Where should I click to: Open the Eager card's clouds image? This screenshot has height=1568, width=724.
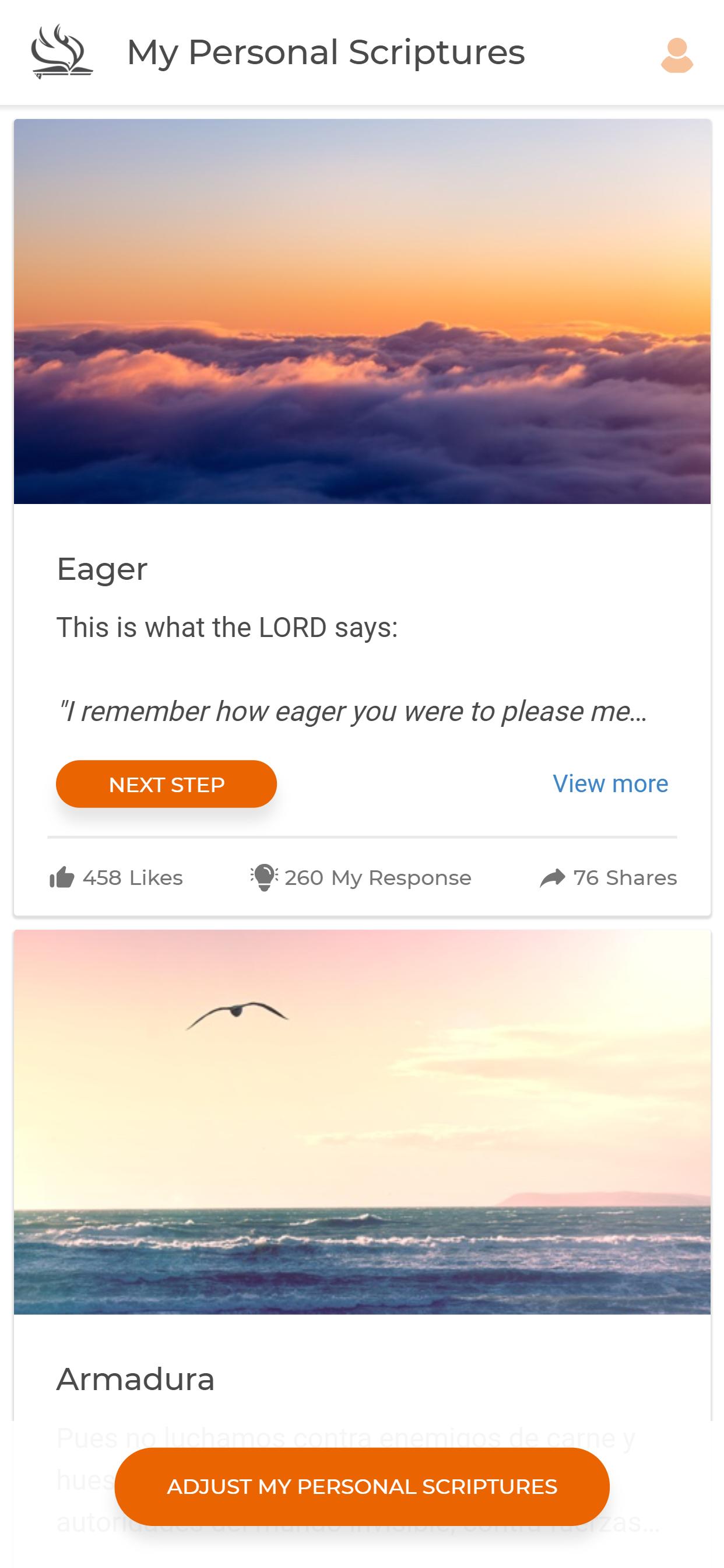[x=362, y=311]
